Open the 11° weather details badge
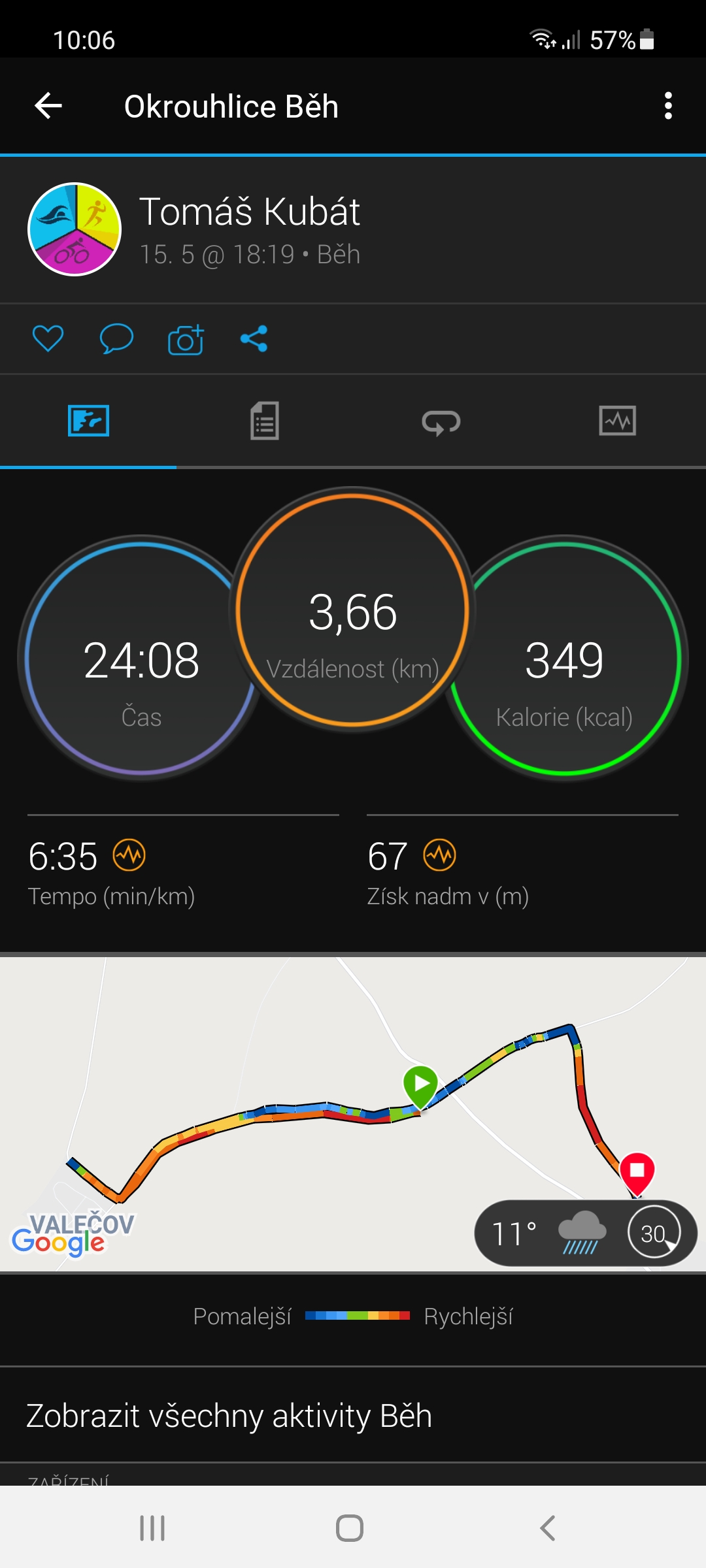This screenshot has width=706, height=1568. pyautogui.click(x=586, y=1233)
